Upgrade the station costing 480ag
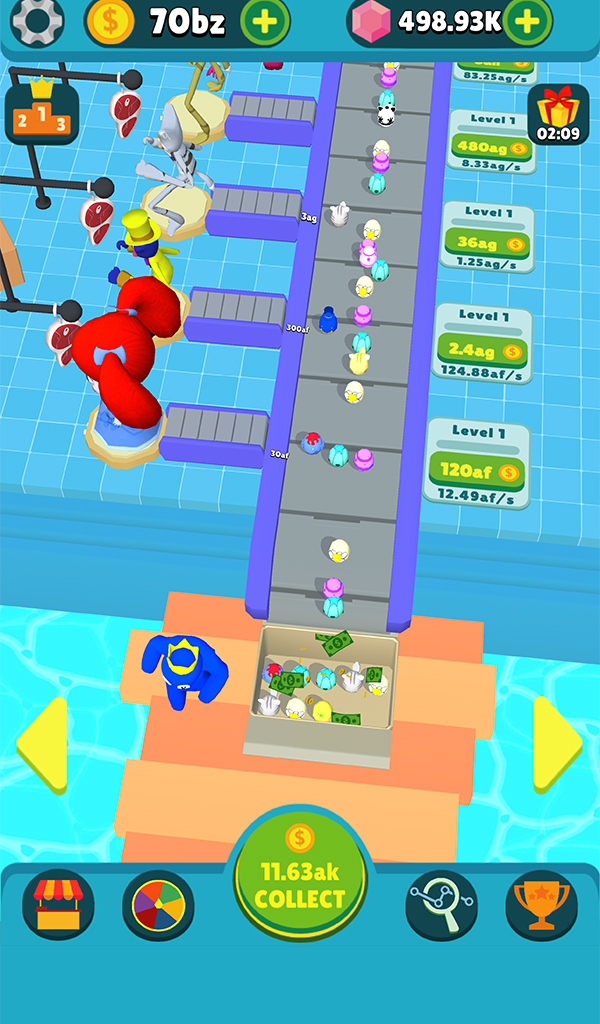 (488, 147)
